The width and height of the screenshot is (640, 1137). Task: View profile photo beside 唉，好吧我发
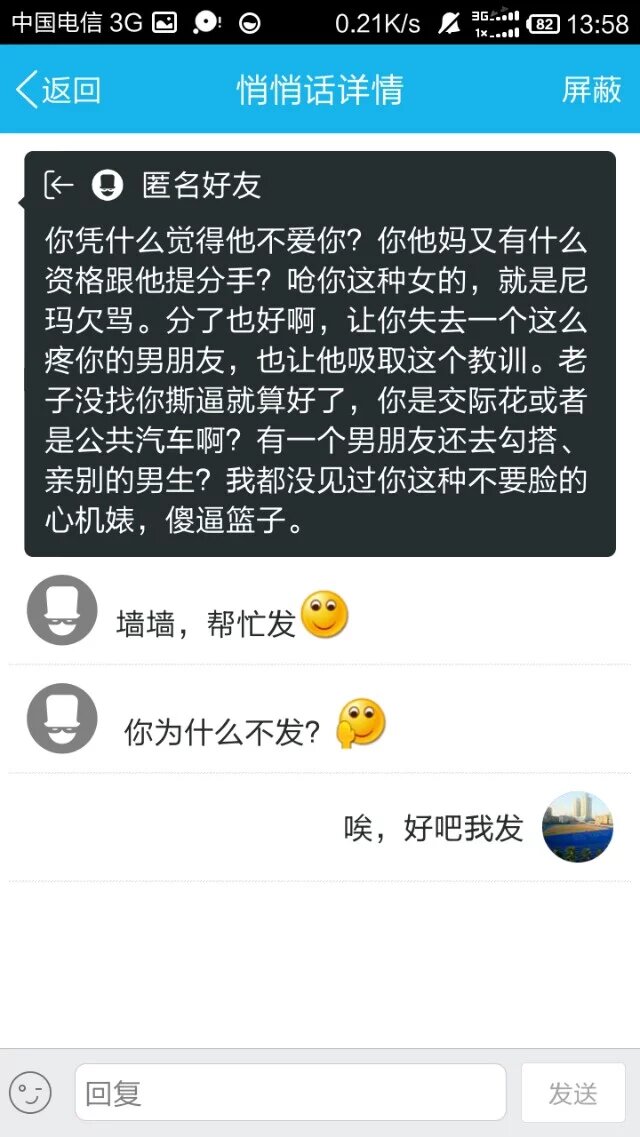pyautogui.click(x=577, y=826)
